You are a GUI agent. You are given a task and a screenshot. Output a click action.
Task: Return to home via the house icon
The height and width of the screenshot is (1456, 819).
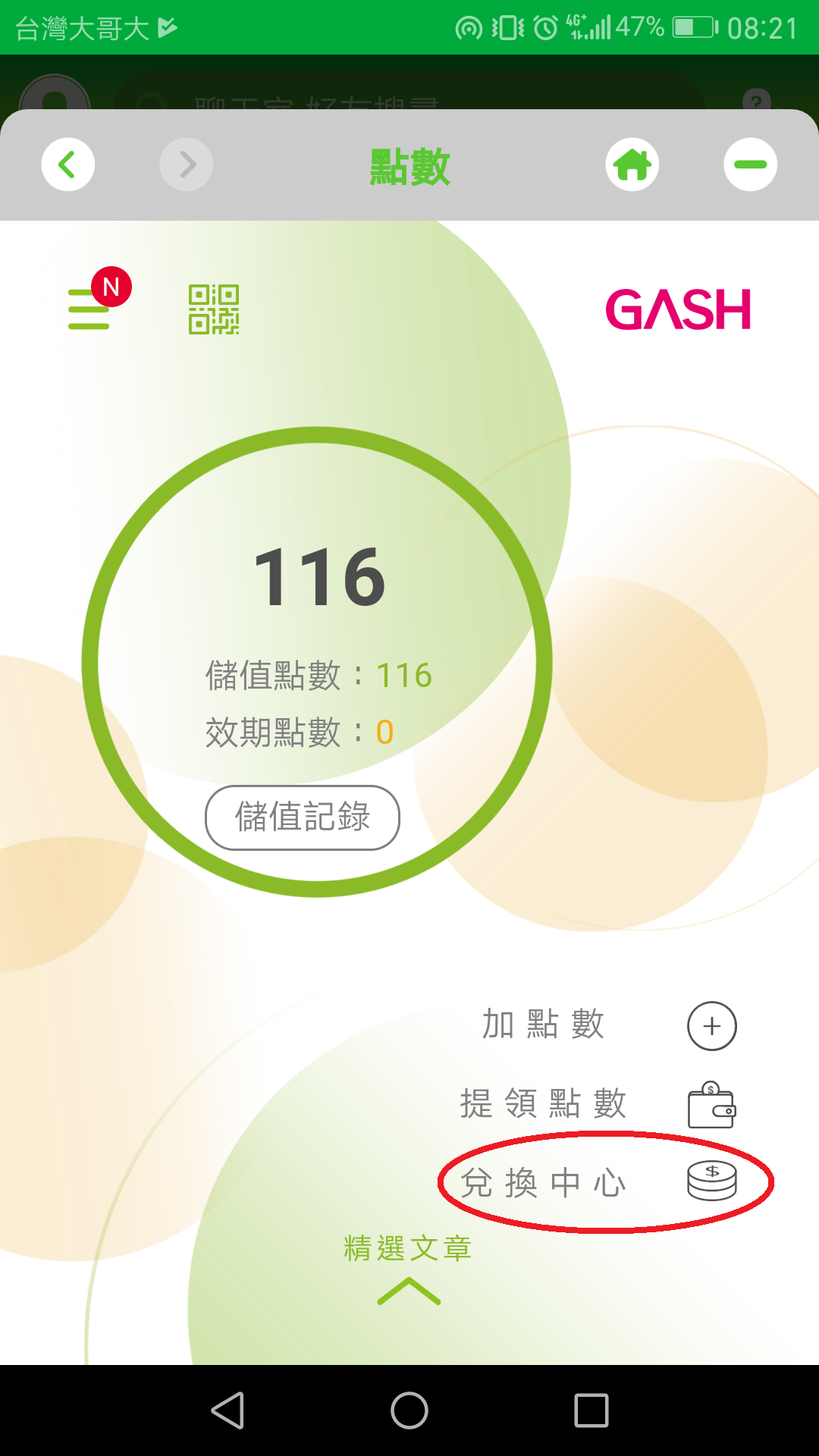[x=632, y=165]
